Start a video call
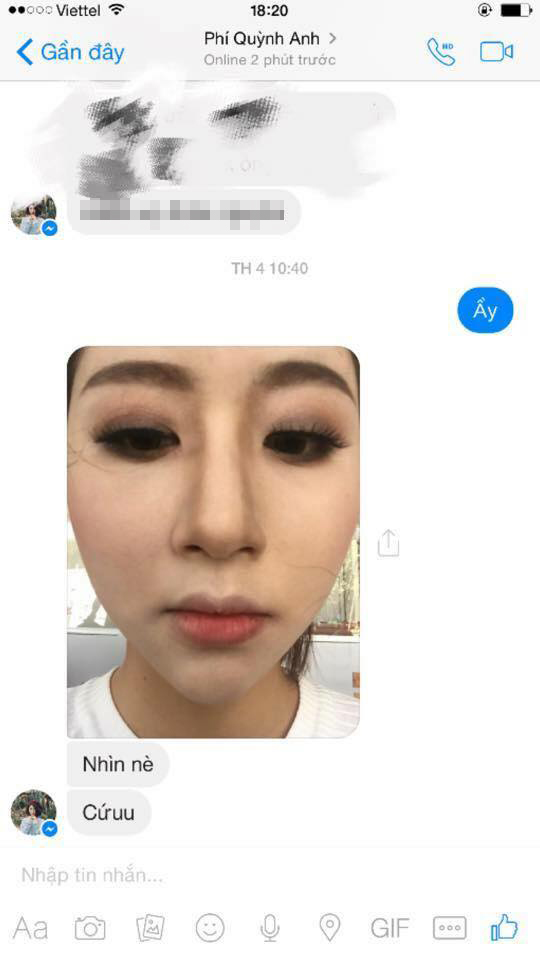 coord(496,52)
